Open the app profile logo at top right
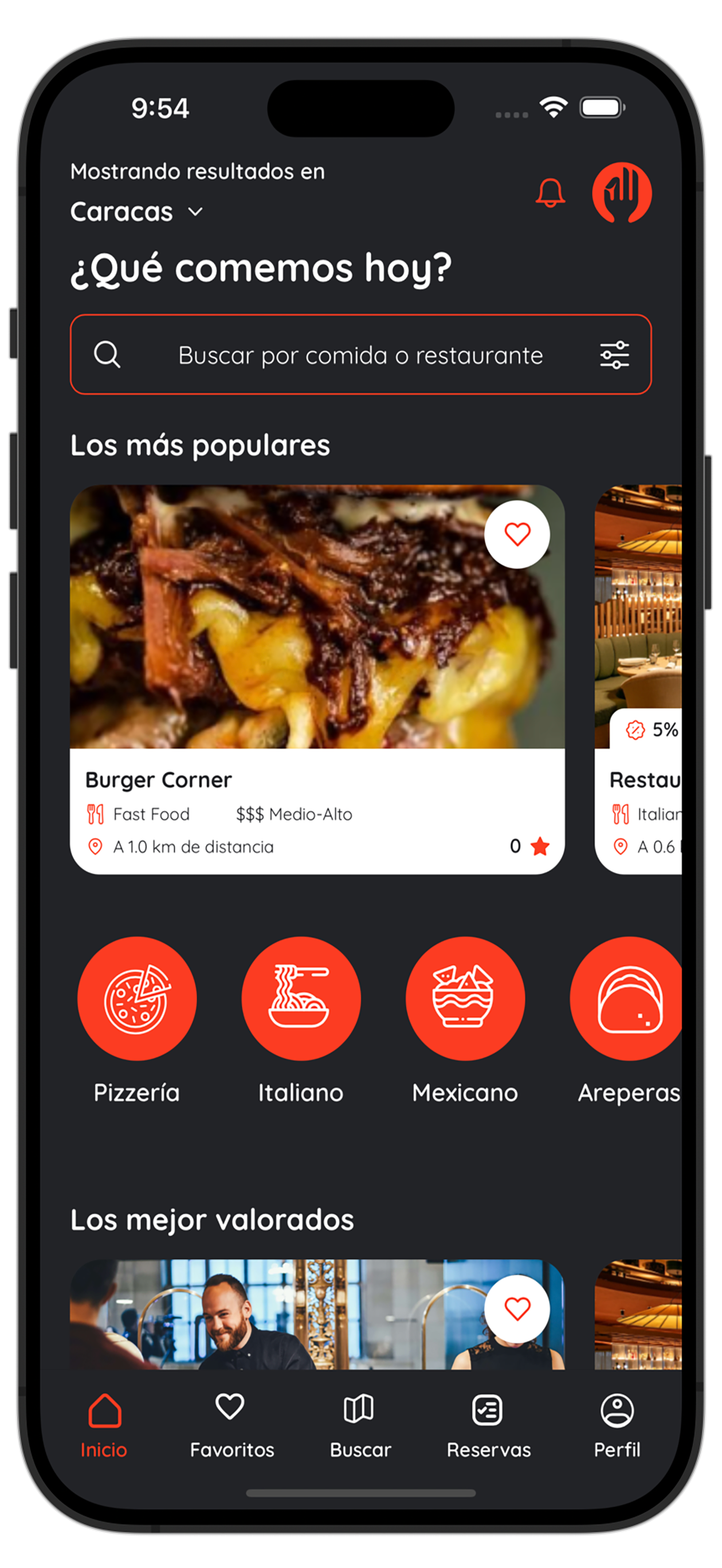This screenshot has width=722, height=1568. tap(622, 194)
